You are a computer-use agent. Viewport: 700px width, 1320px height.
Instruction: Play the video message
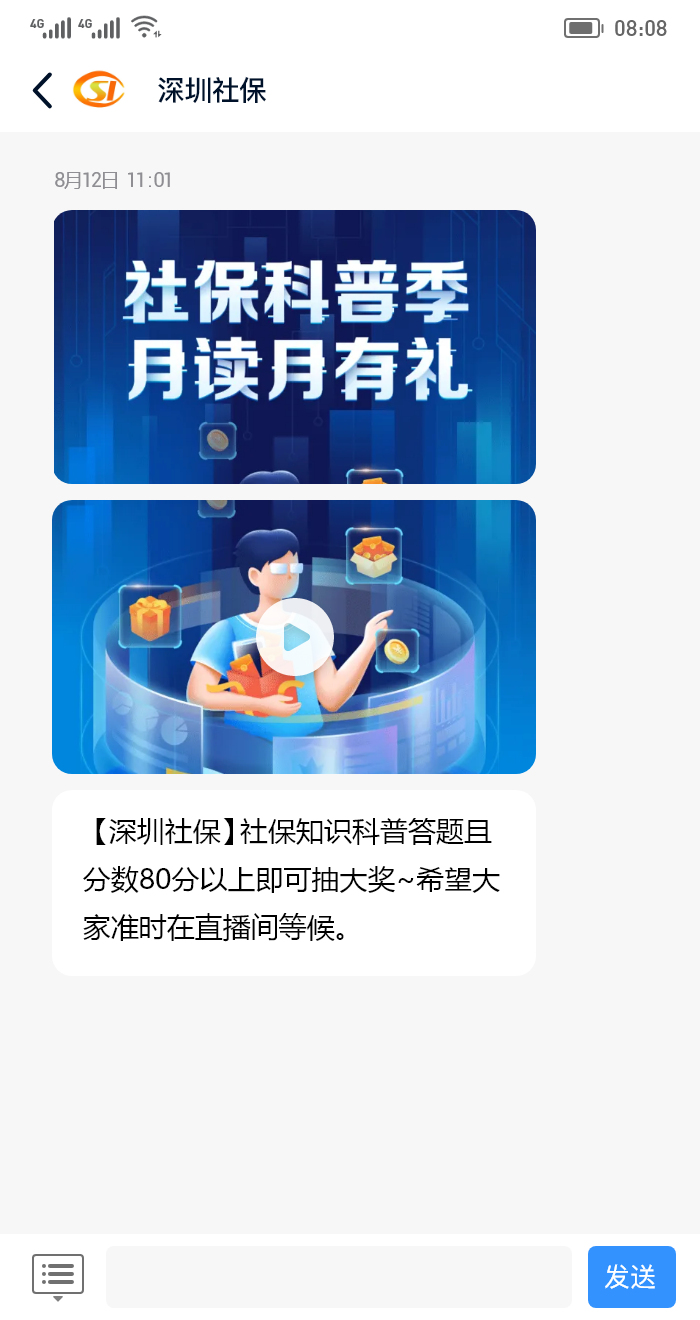pos(294,637)
